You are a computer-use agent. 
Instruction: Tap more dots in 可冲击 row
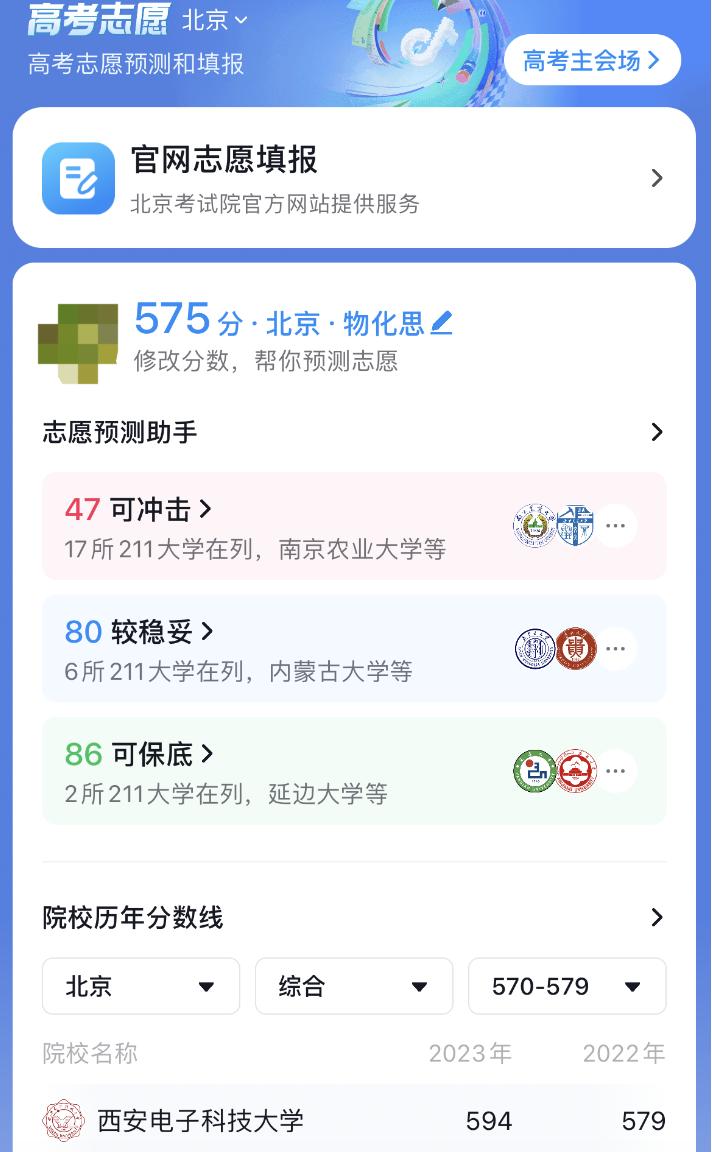click(x=616, y=526)
